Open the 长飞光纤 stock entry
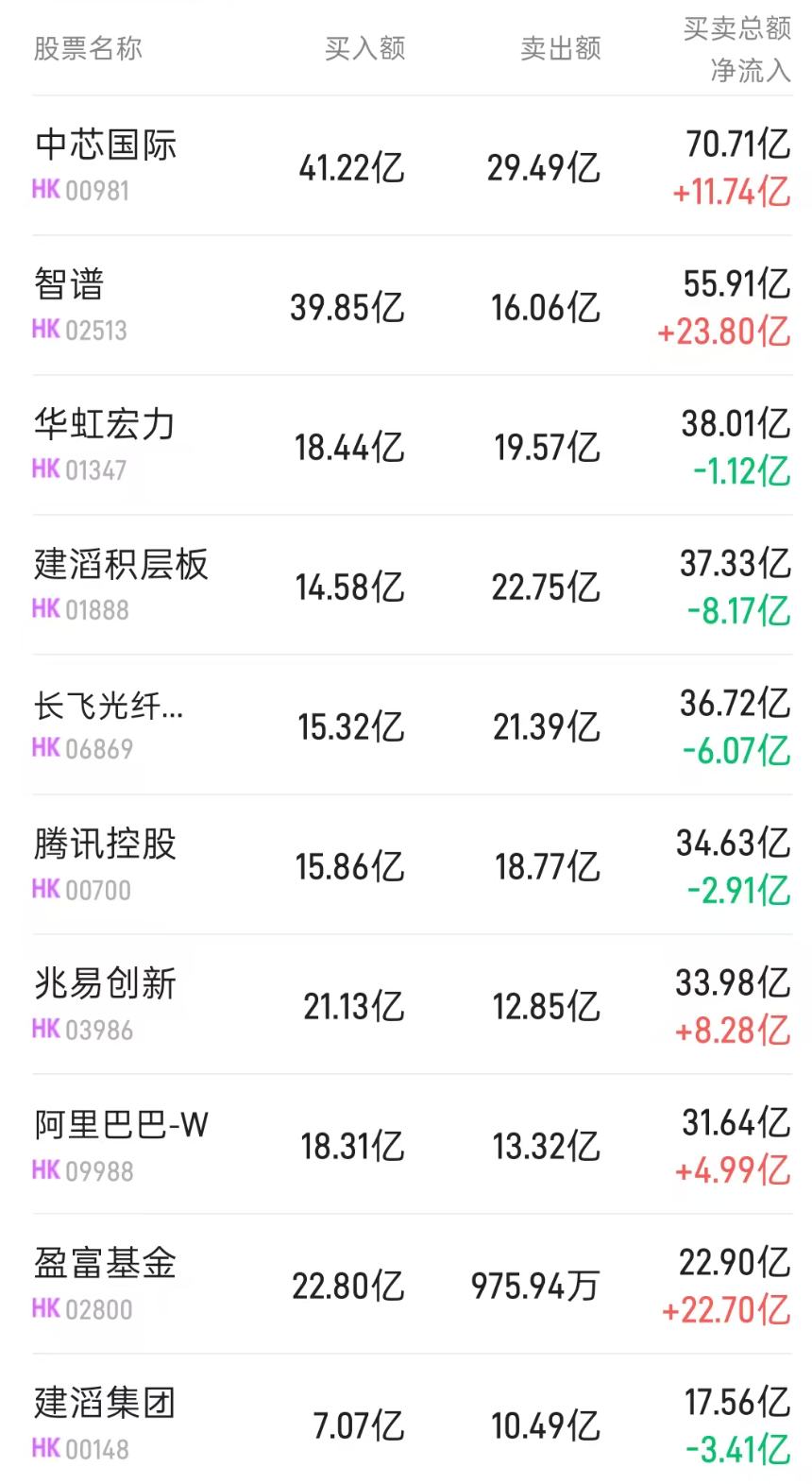The image size is (812, 1484). (x=412, y=725)
